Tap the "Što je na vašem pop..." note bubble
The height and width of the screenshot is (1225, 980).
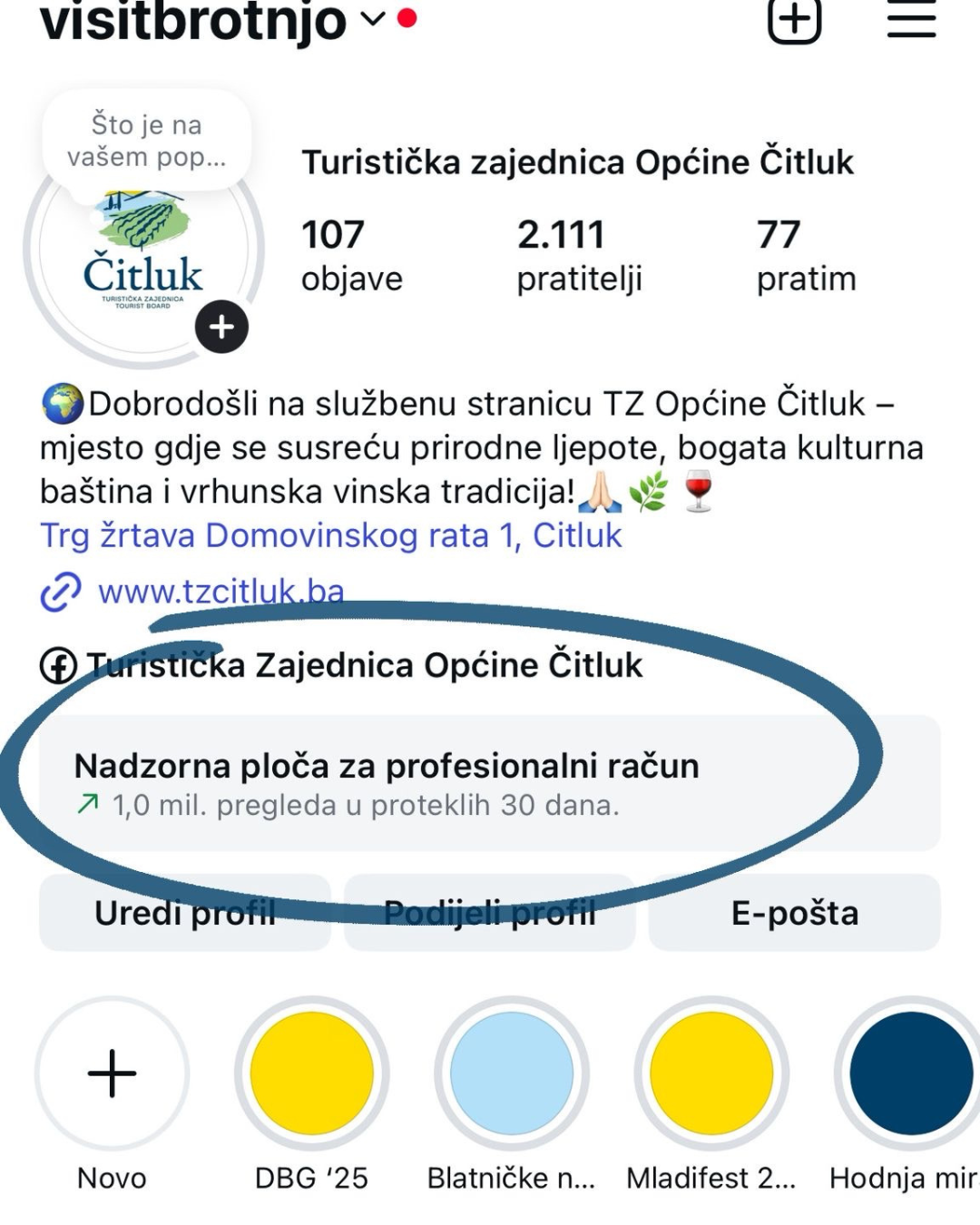coord(146,141)
